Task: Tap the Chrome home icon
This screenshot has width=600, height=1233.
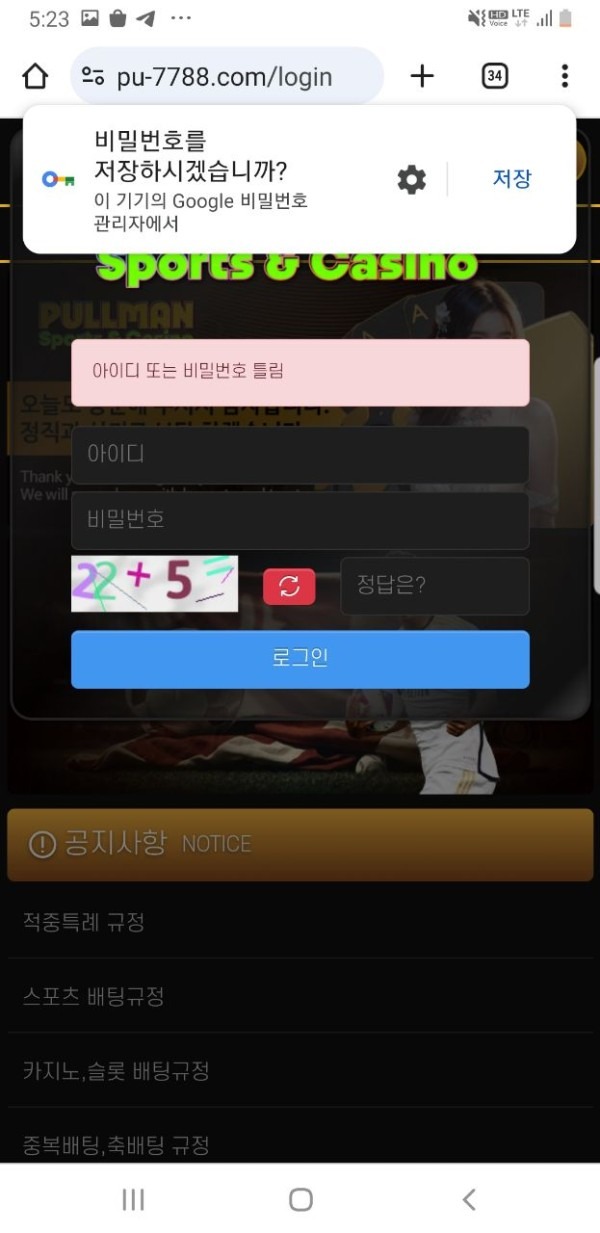Action: point(35,76)
